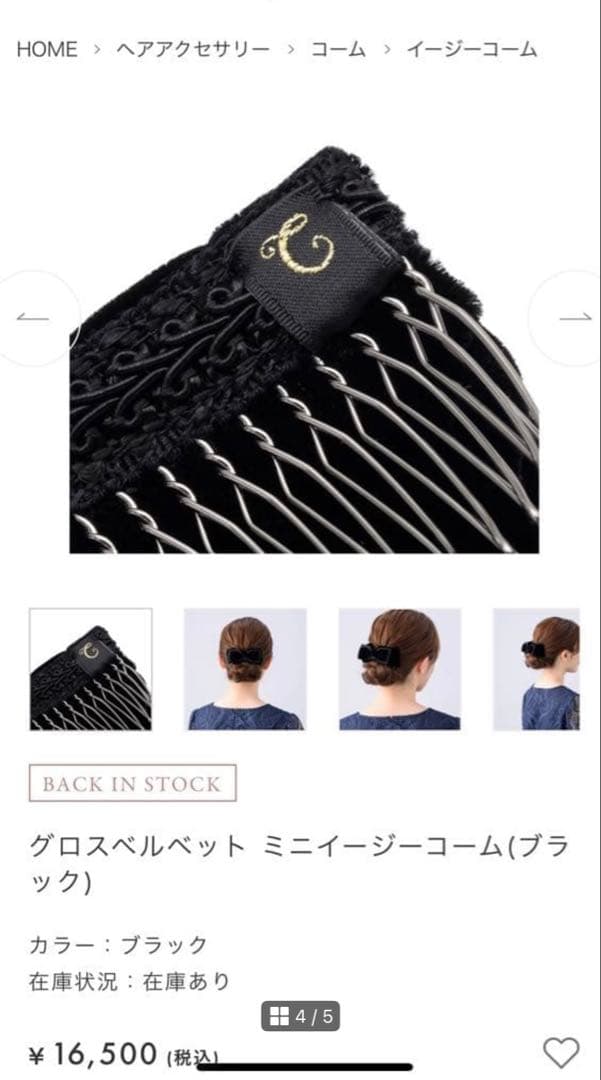
Task: Select the comb close-up thumbnail
Action: 91,669
